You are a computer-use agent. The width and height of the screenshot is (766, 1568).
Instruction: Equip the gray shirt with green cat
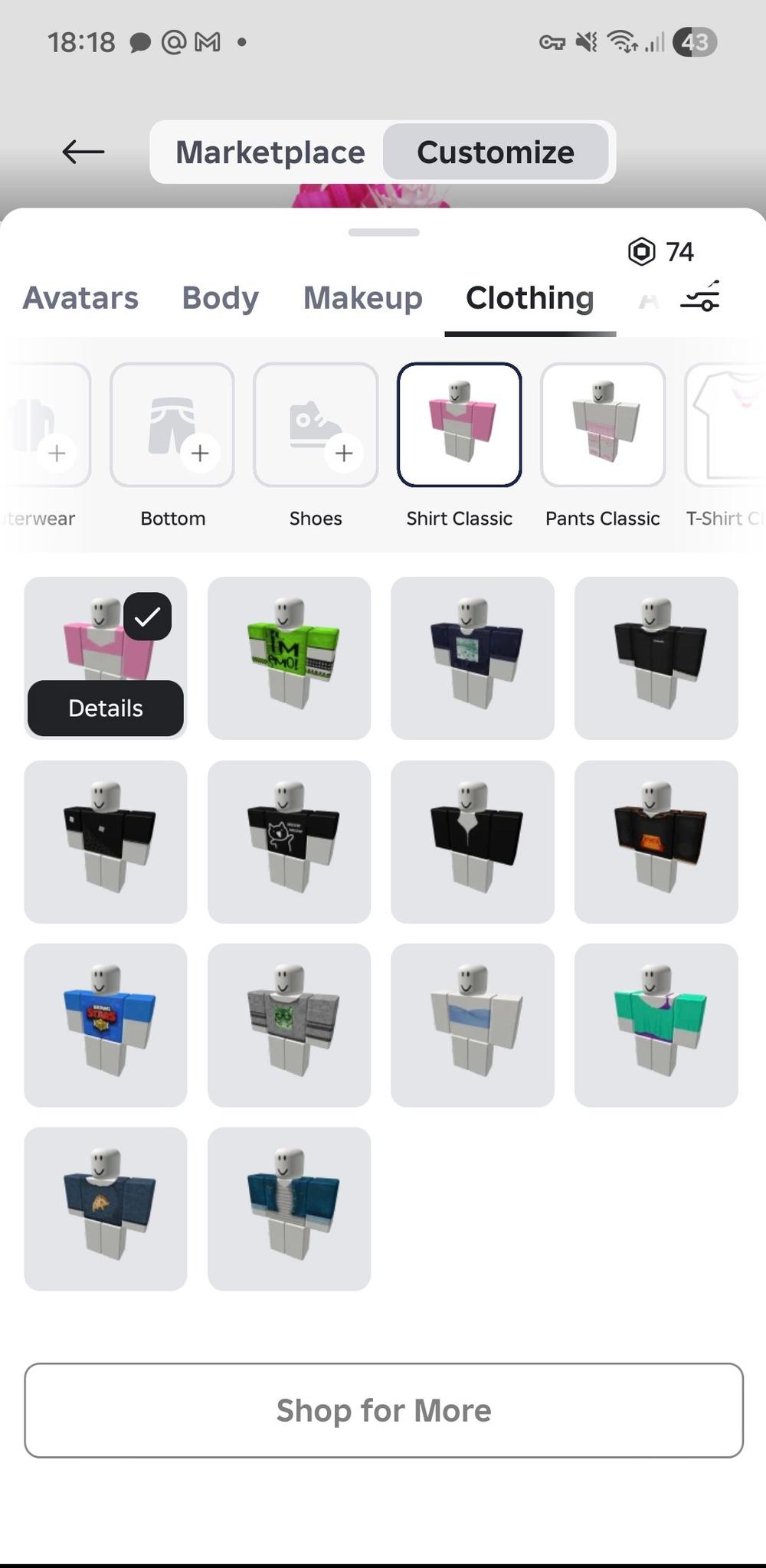[x=289, y=1024]
